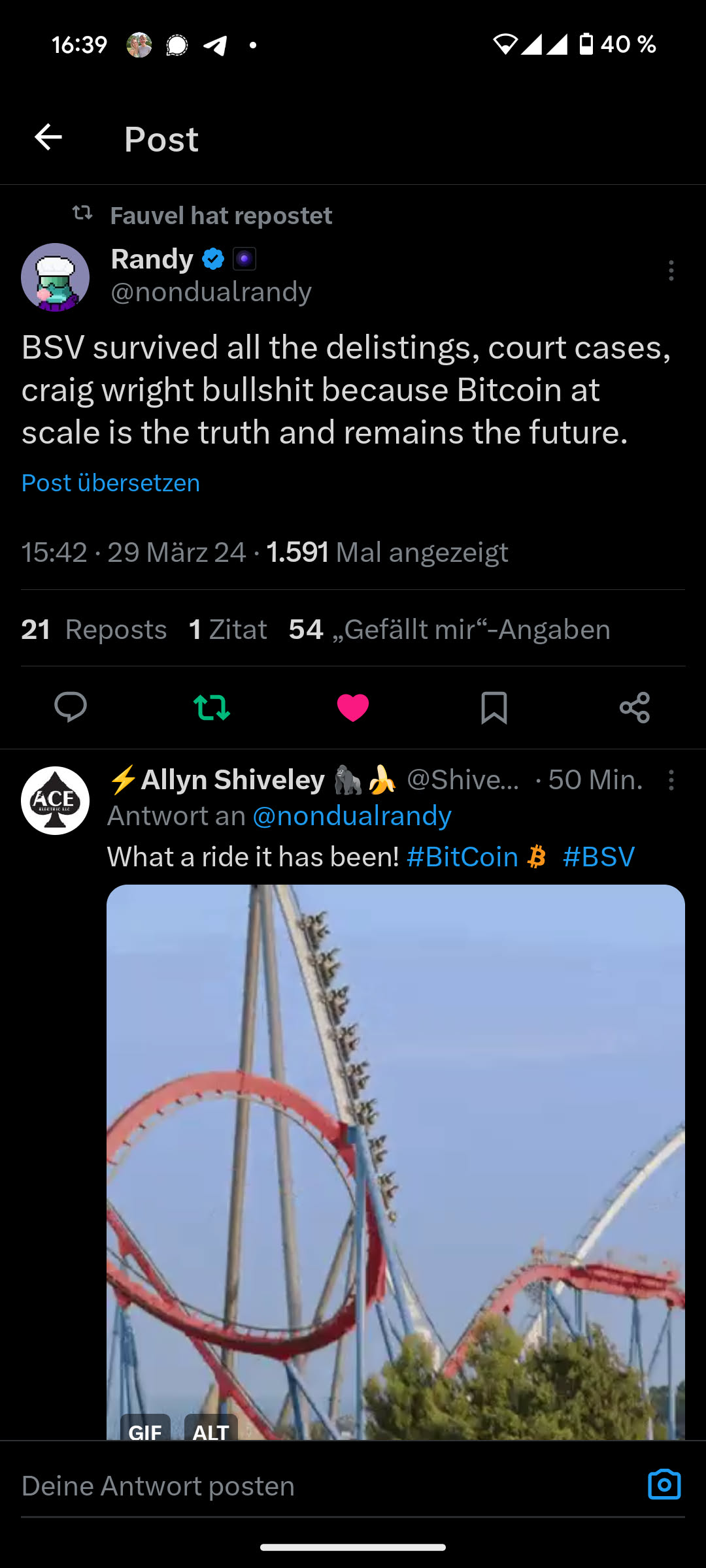Open the 1 Zitat quote list

[x=227, y=630]
